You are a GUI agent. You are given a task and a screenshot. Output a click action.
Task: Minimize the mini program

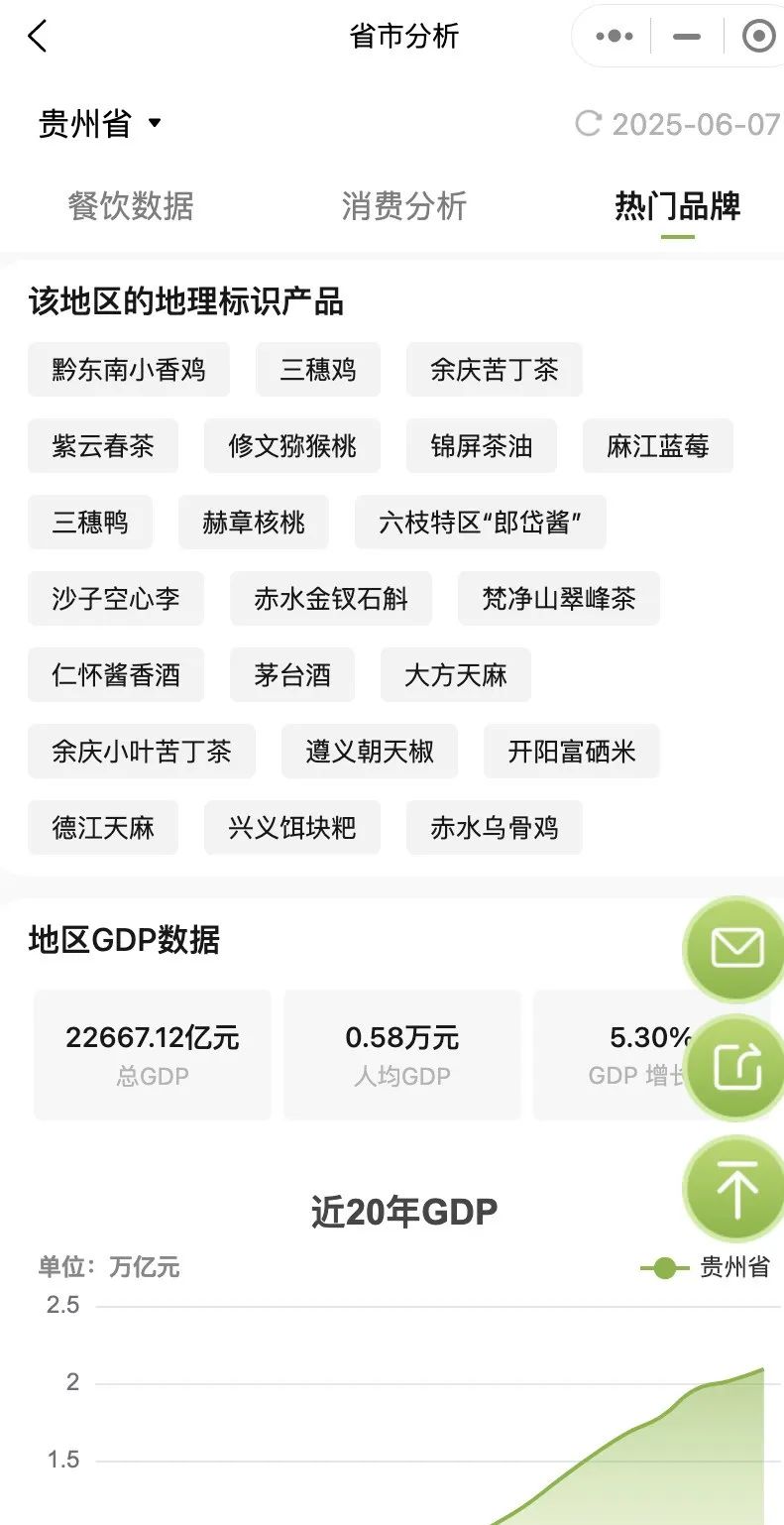coord(686,37)
